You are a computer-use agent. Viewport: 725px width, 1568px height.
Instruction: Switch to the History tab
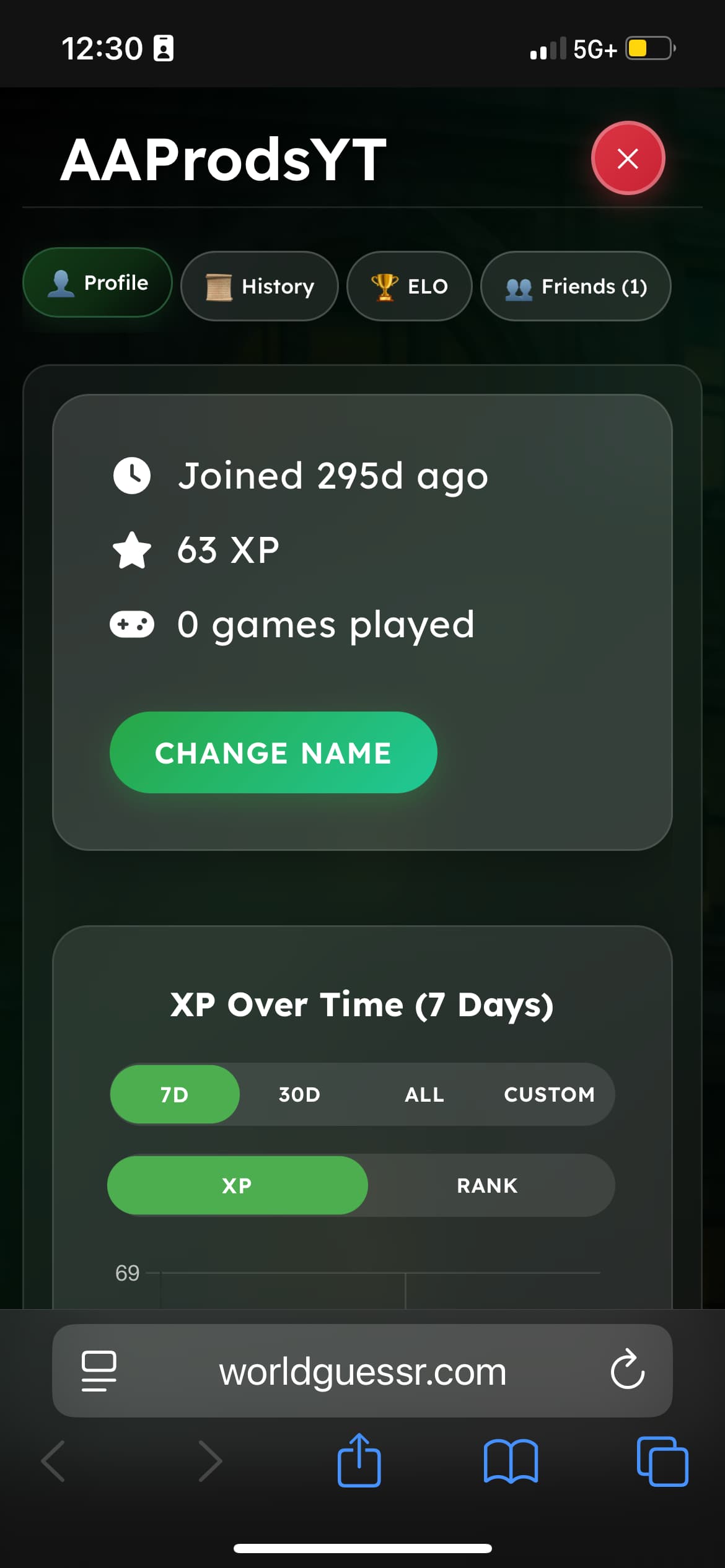259,286
